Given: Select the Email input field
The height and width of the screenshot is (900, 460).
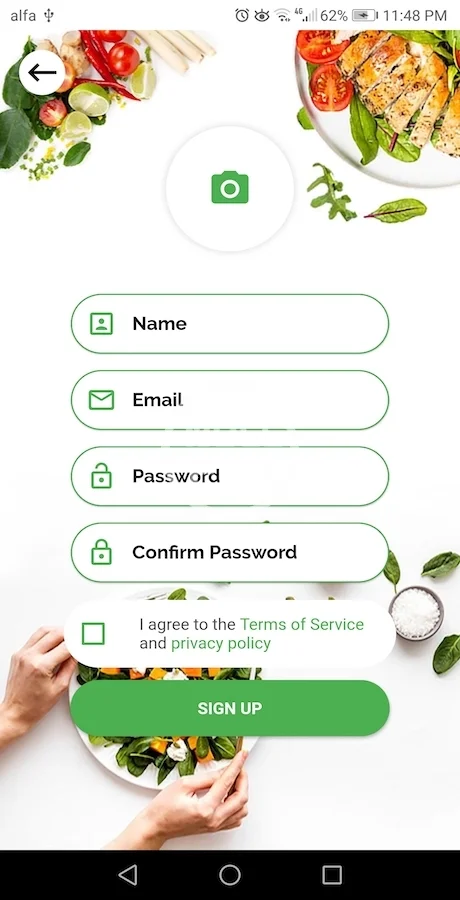Looking at the screenshot, I should point(230,400).
